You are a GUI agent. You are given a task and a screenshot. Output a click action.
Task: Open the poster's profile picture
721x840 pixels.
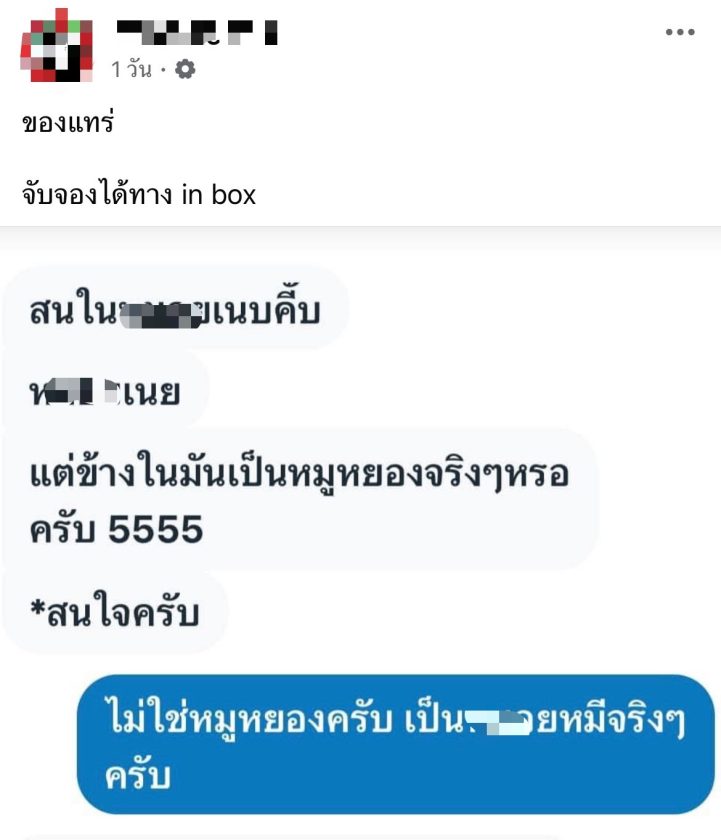[56, 45]
